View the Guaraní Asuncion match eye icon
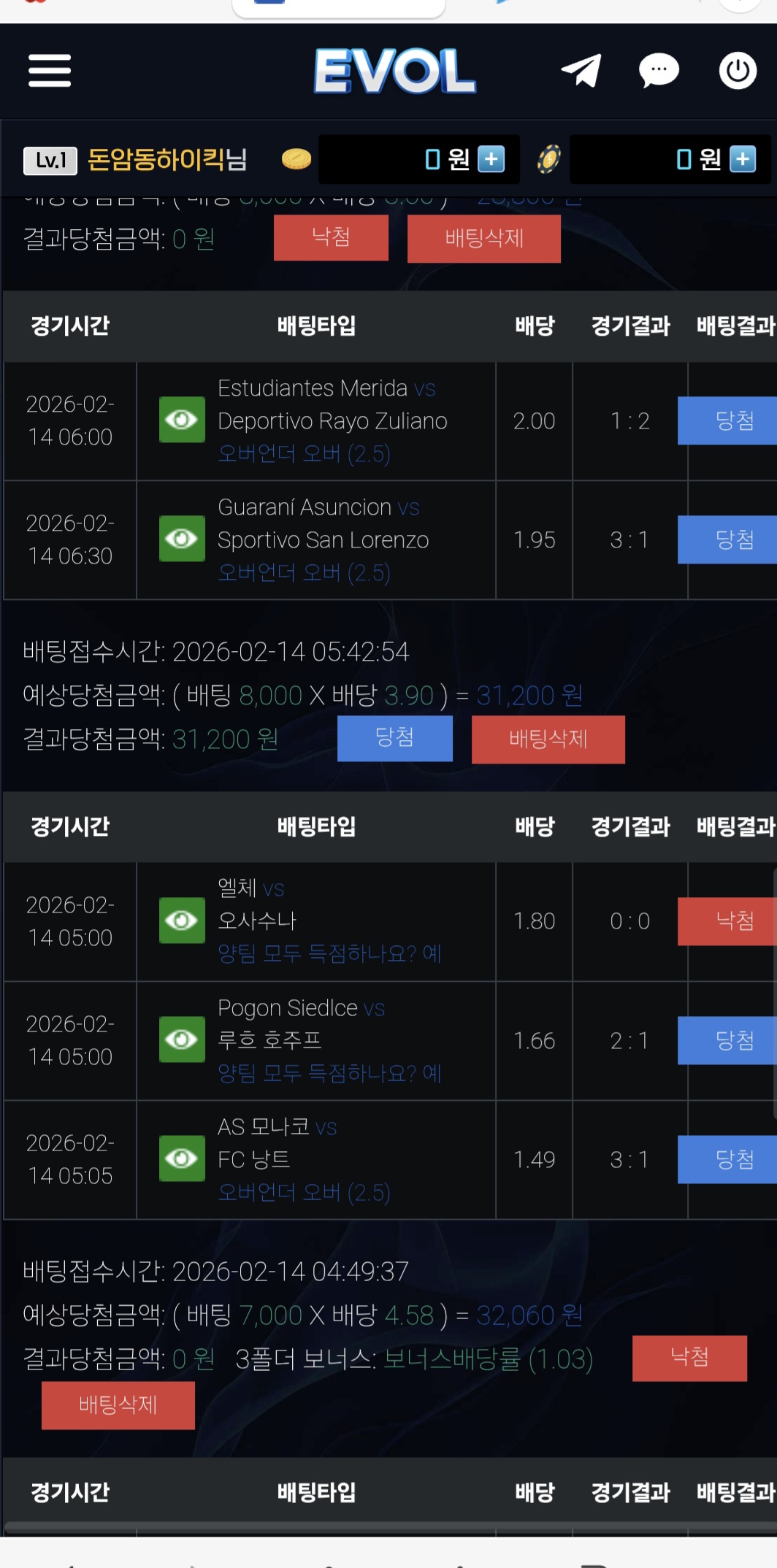Image resolution: width=777 pixels, height=1568 pixels. [182, 539]
